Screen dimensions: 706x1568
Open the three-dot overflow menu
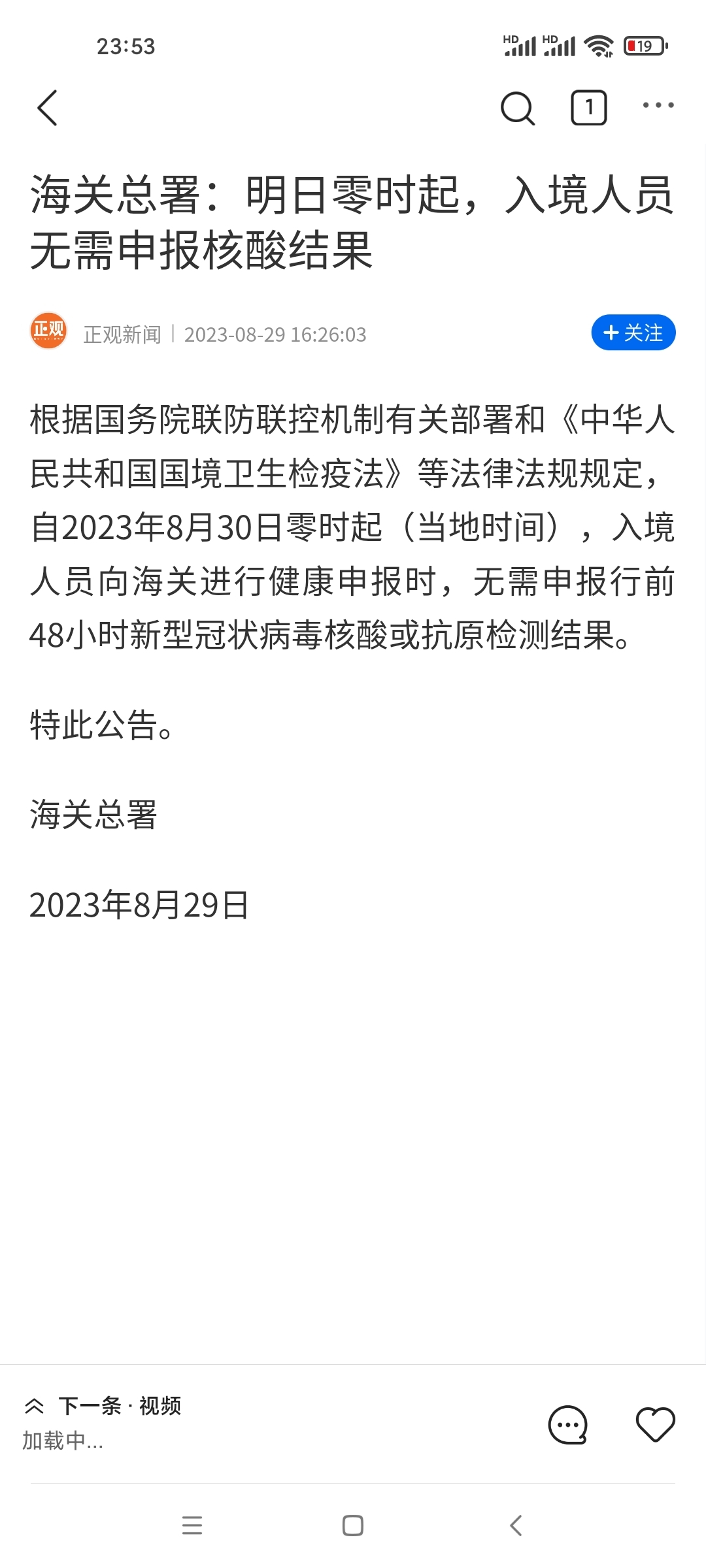coord(658,105)
